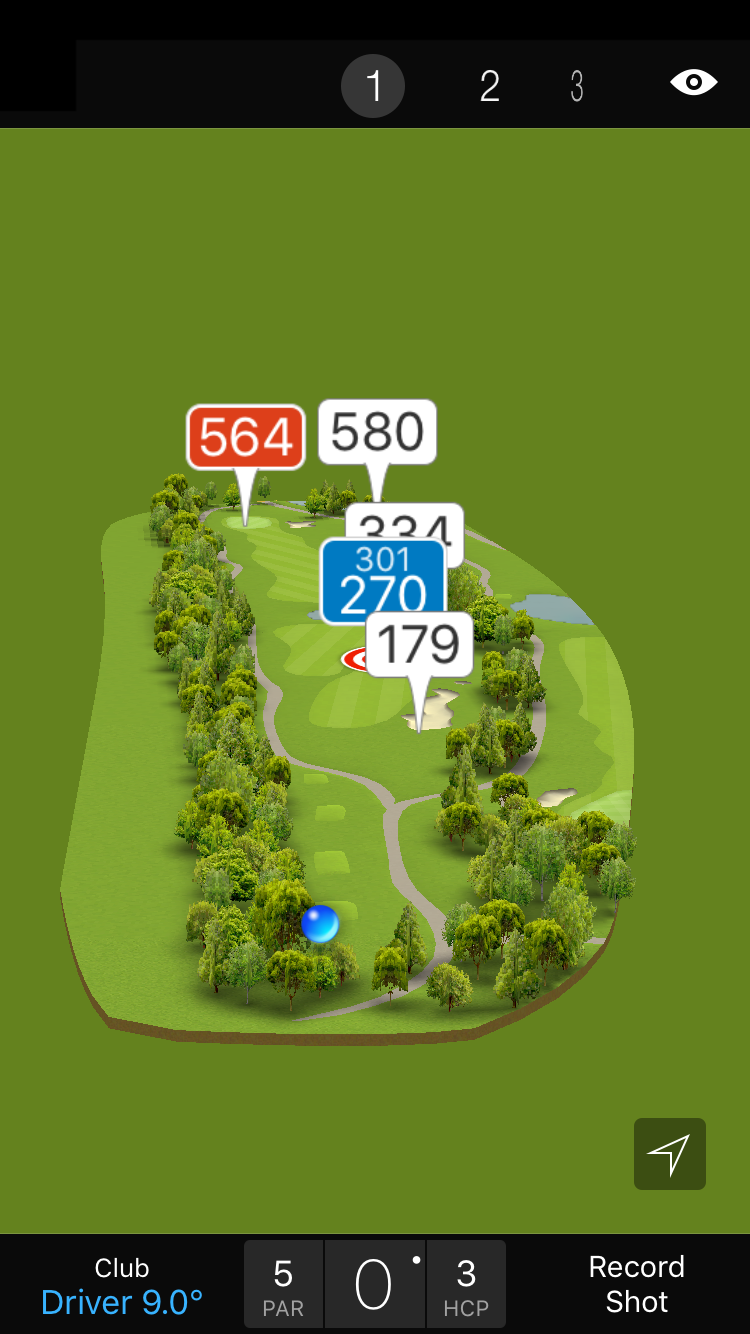The width and height of the screenshot is (750, 1334).
Task: Tap Record Shot
Action: [636, 1285]
